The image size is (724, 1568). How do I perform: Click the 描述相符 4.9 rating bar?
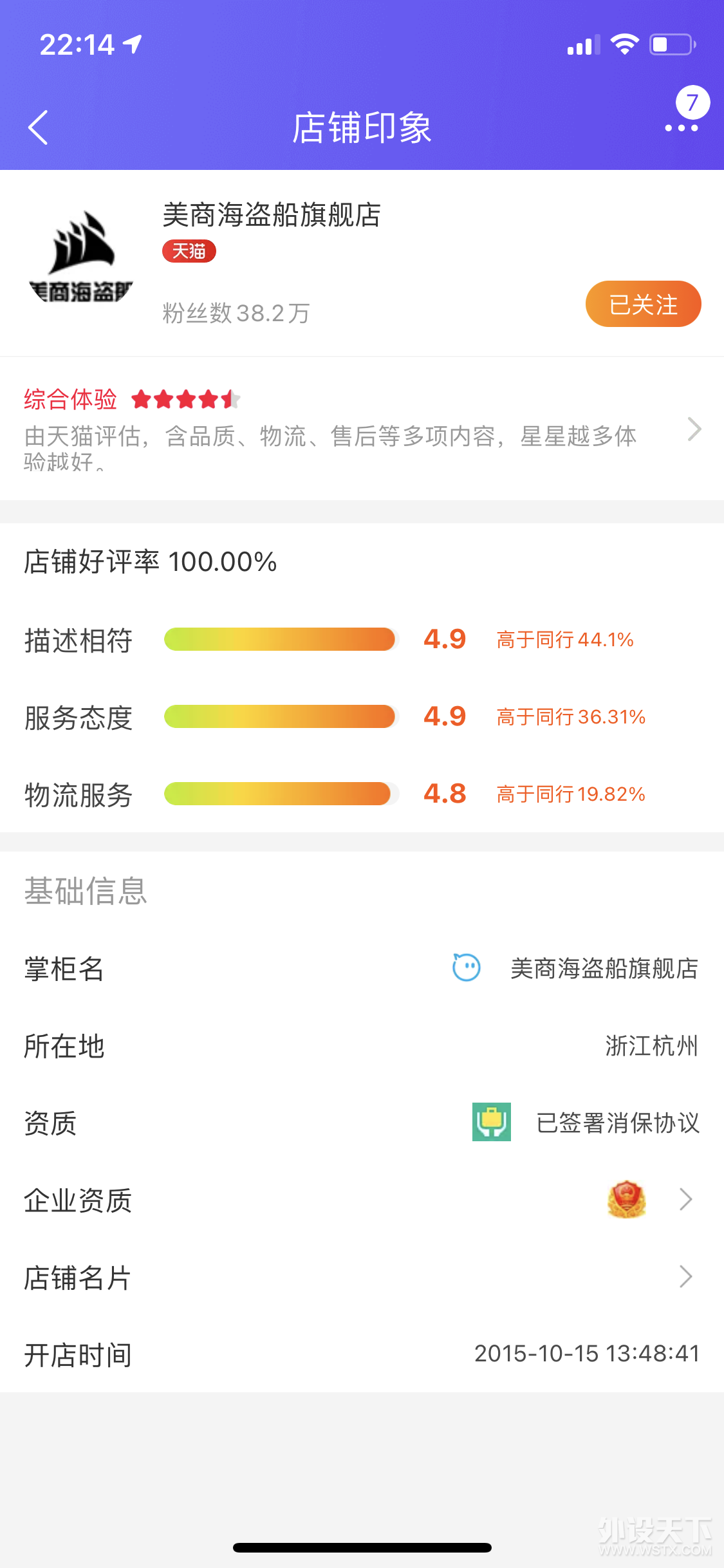(x=279, y=639)
